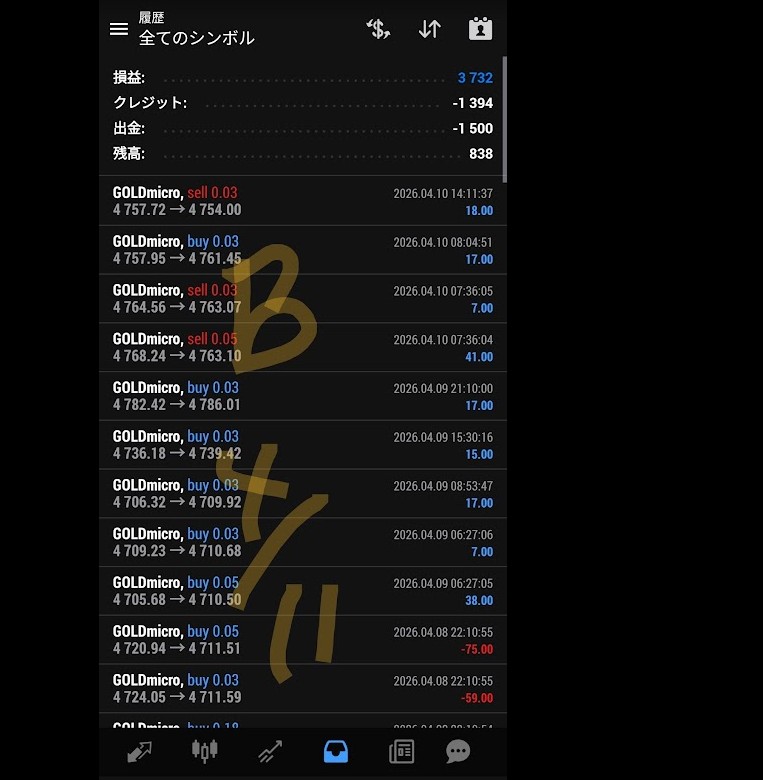Screen dimensions: 763x780
Task: Open the sort order arrows
Action: click(429, 29)
